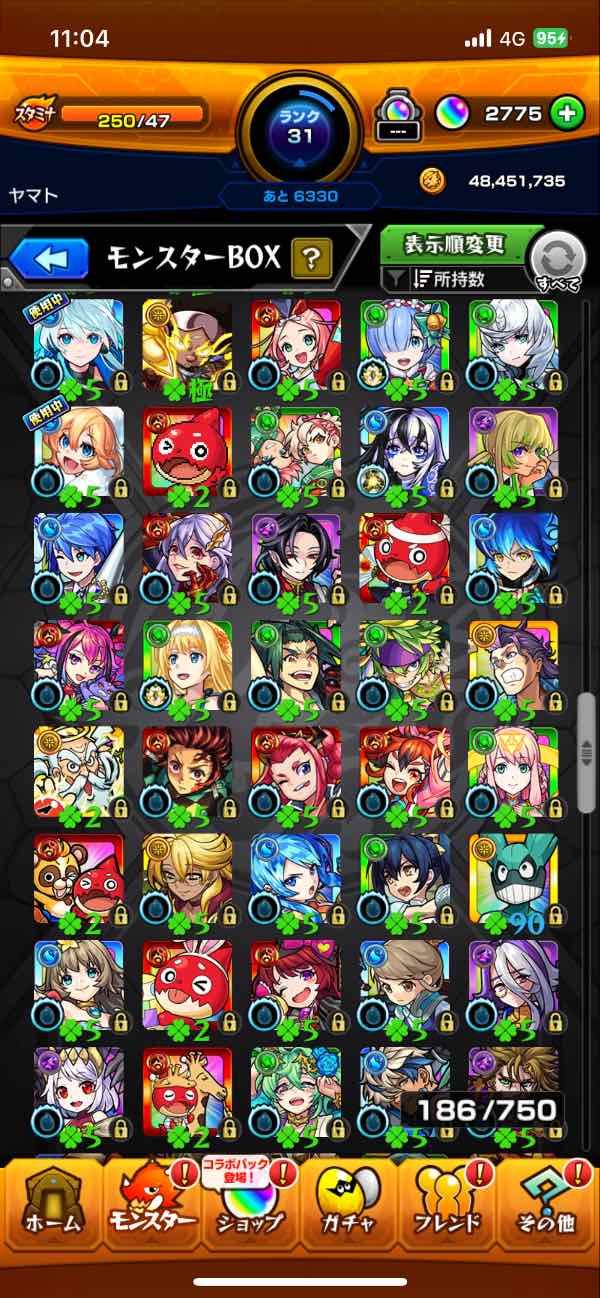Viewport: 600px width, 1298px height.
Task: Add orbs with the green plus button
Action: (567, 113)
